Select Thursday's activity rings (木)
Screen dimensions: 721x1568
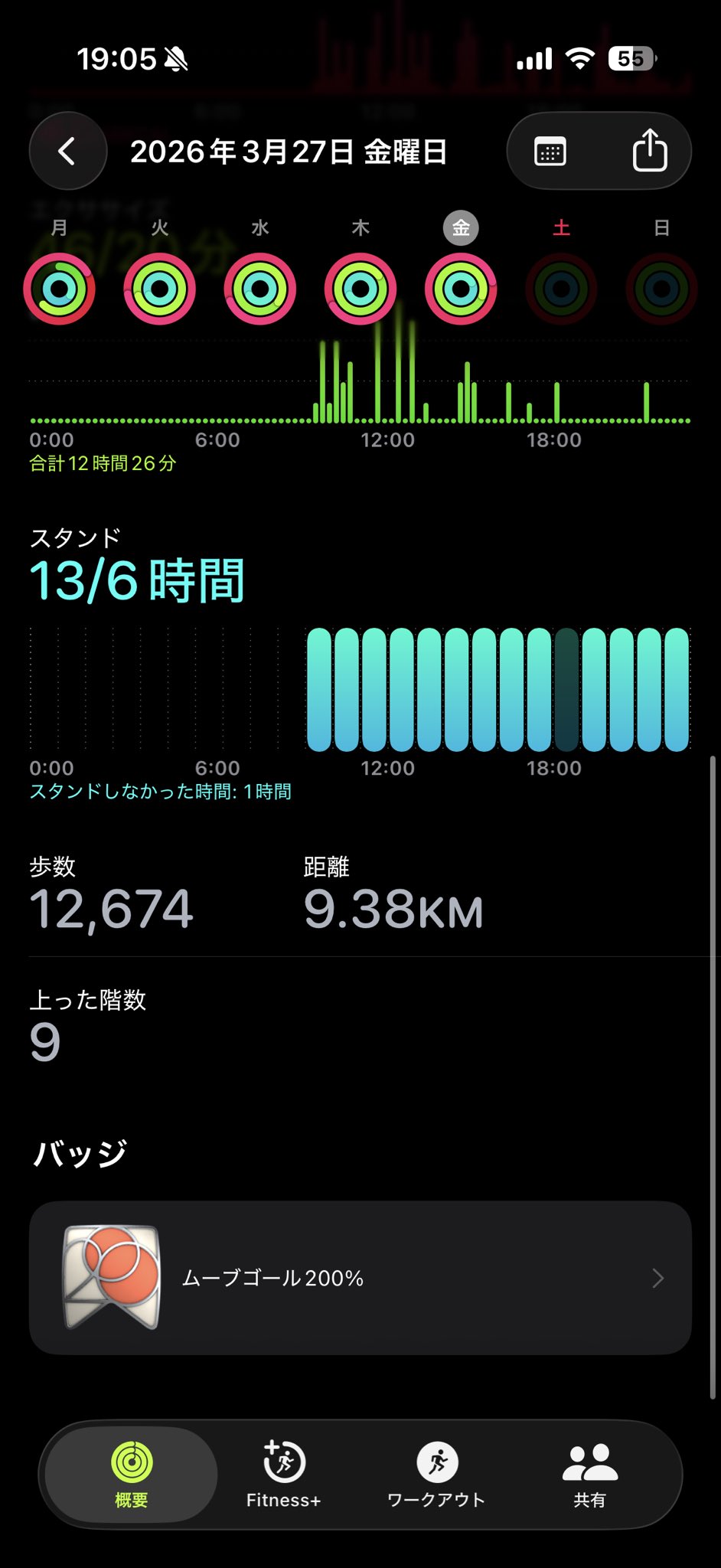coord(360,289)
